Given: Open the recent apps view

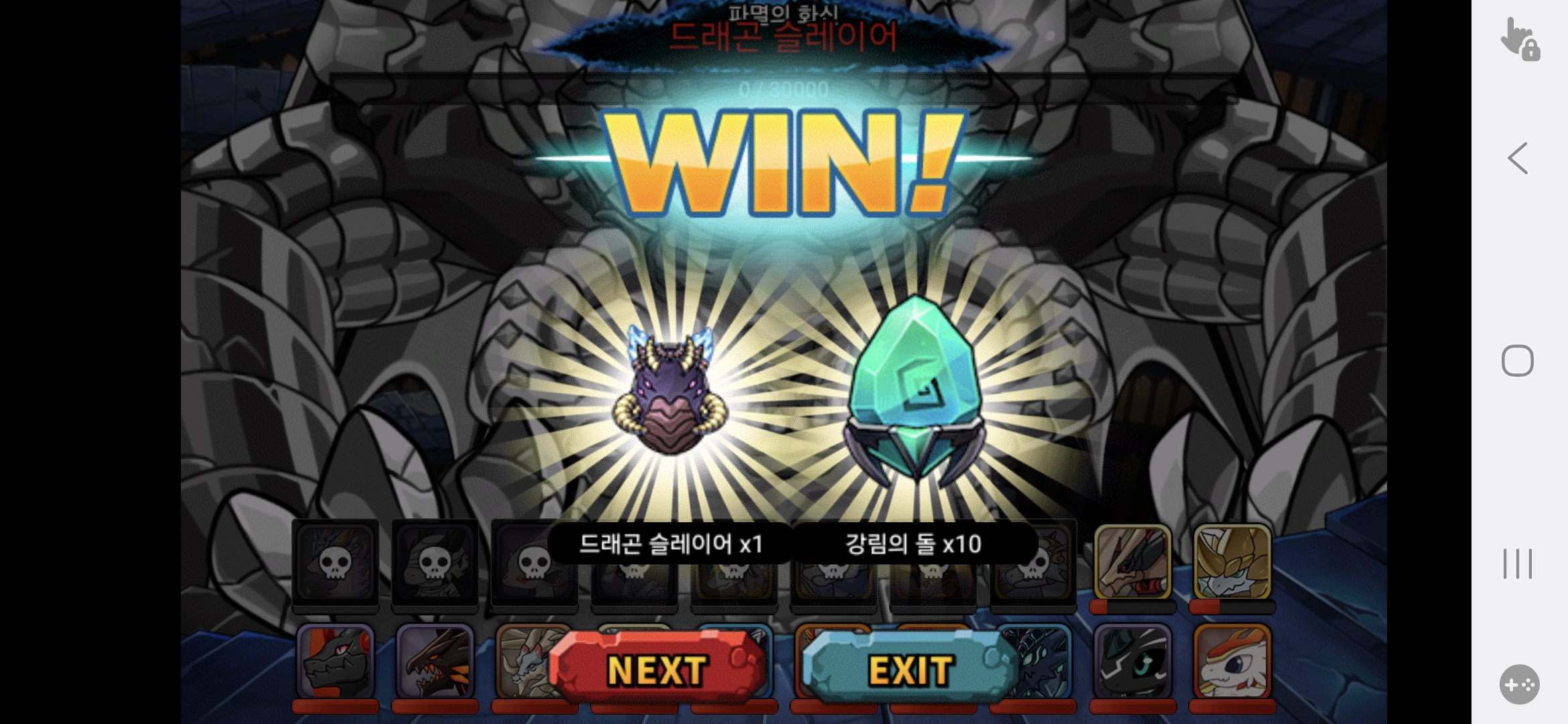Looking at the screenshot, I should coord(1518,563).
